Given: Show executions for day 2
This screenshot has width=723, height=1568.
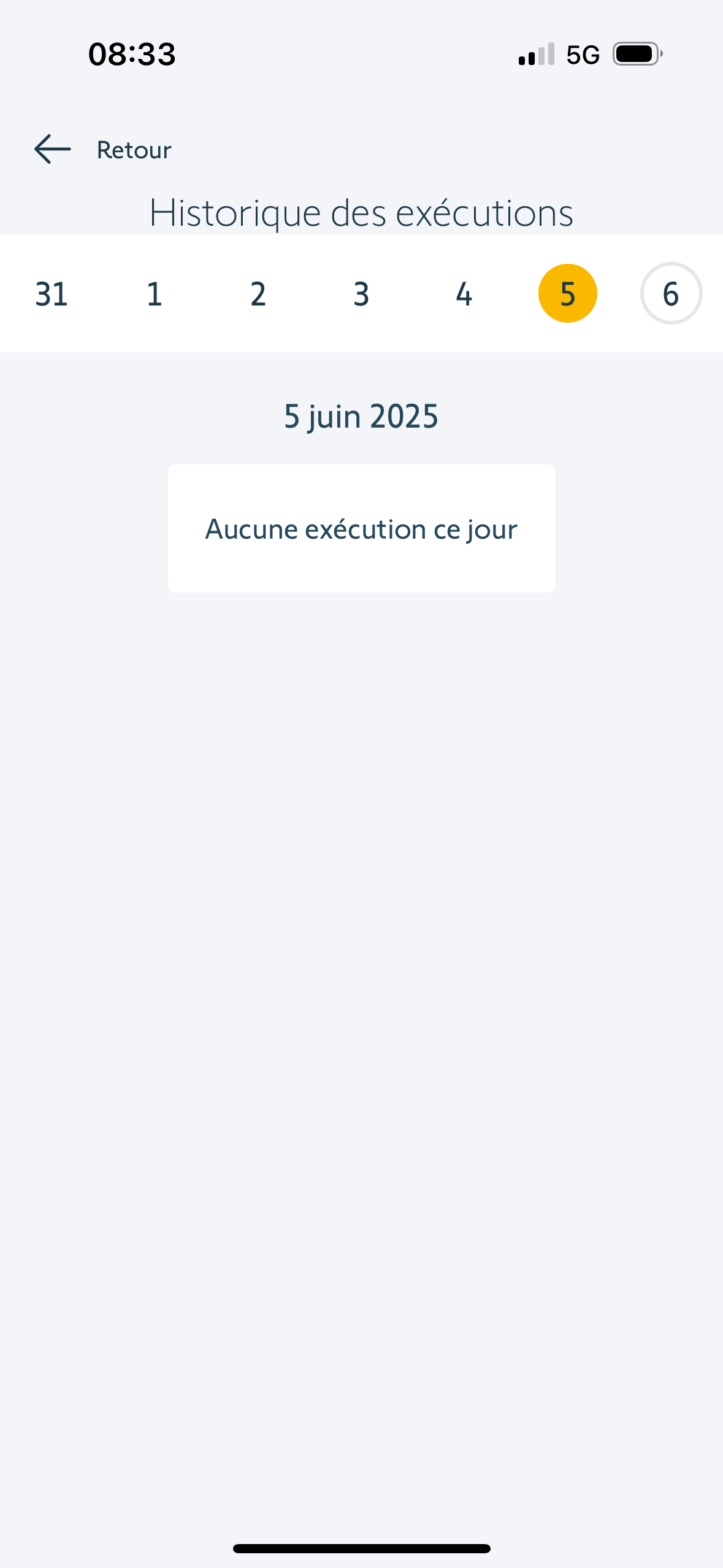Looking at the screenshot, I should [x=258, y=294].
